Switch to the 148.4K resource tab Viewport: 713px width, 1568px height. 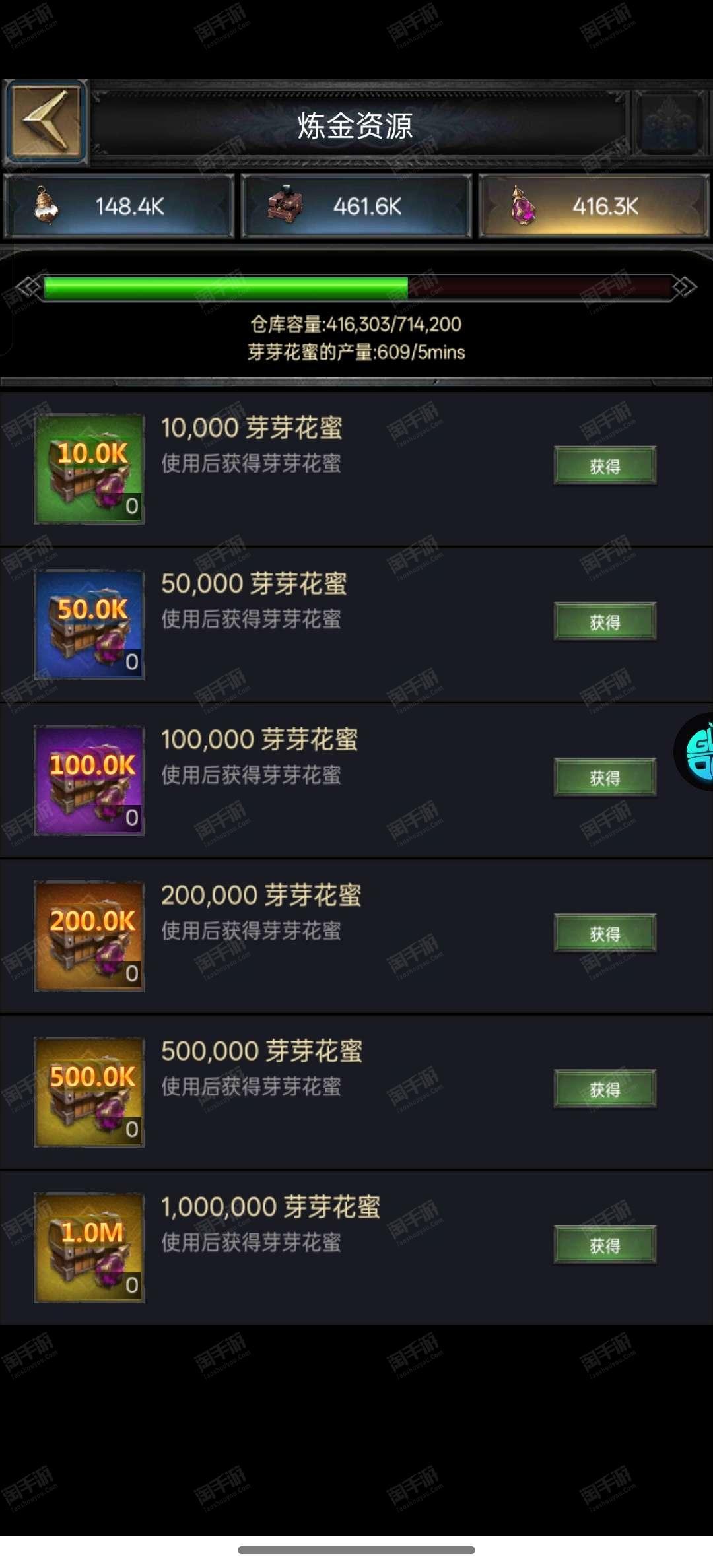click(119, 206)
